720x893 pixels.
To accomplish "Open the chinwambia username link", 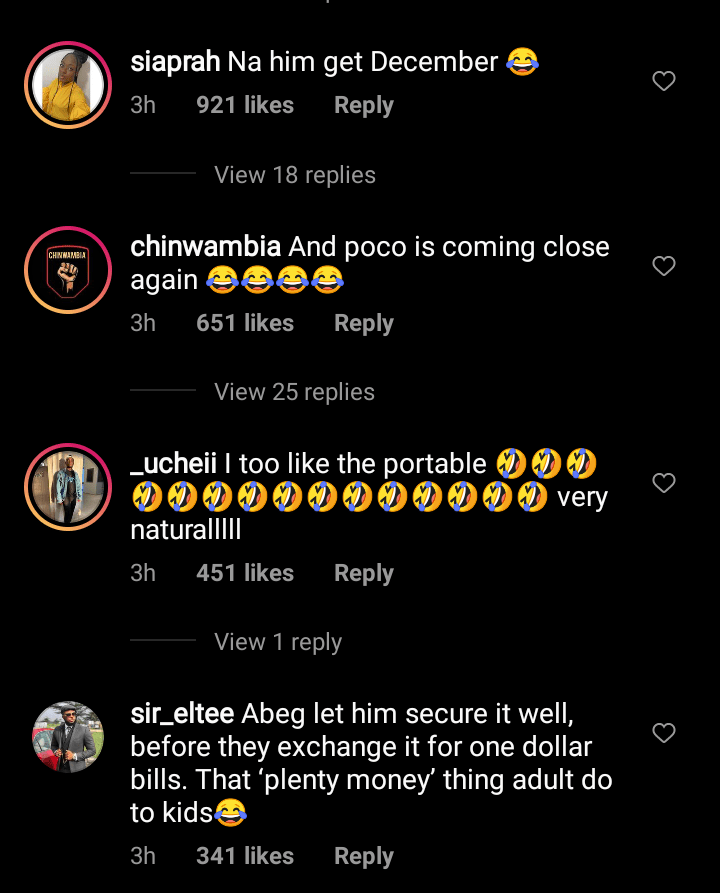I will (x=208, y=247).
